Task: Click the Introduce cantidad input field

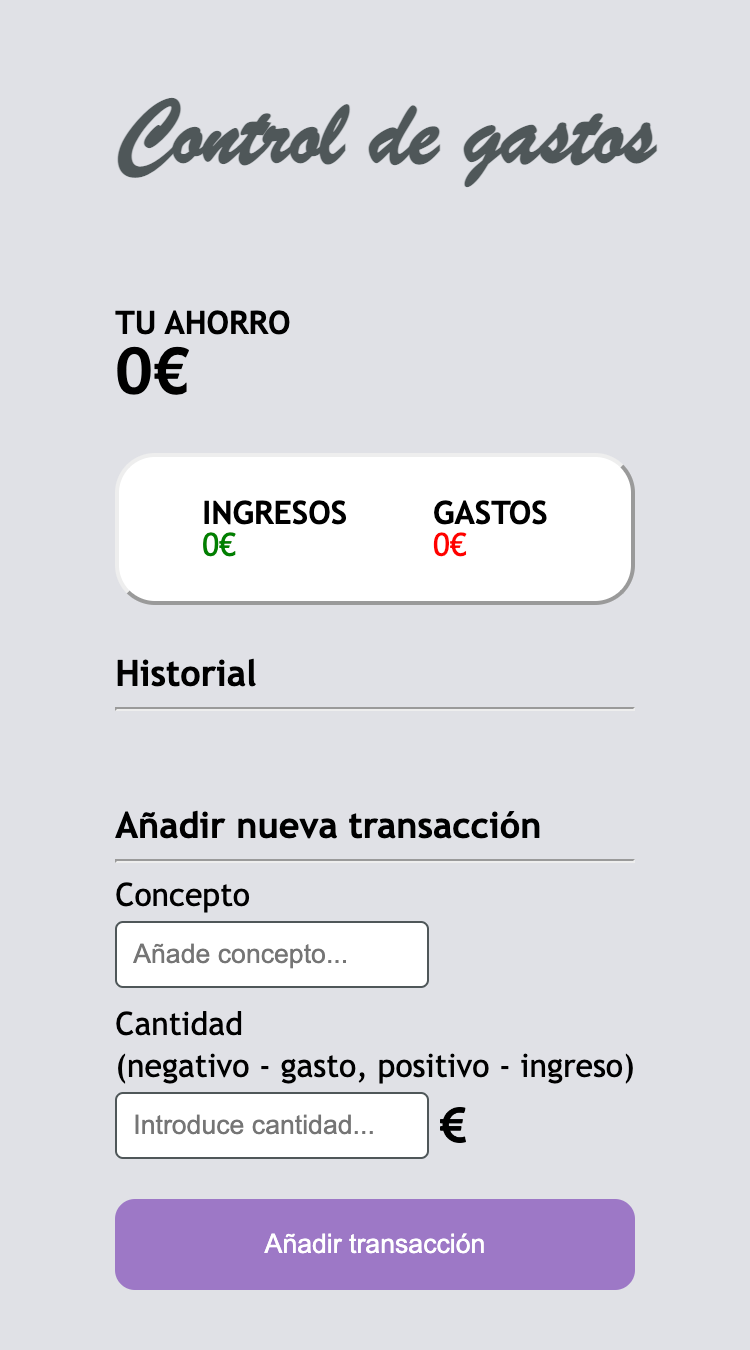Action: click(x=271, y=1125)
